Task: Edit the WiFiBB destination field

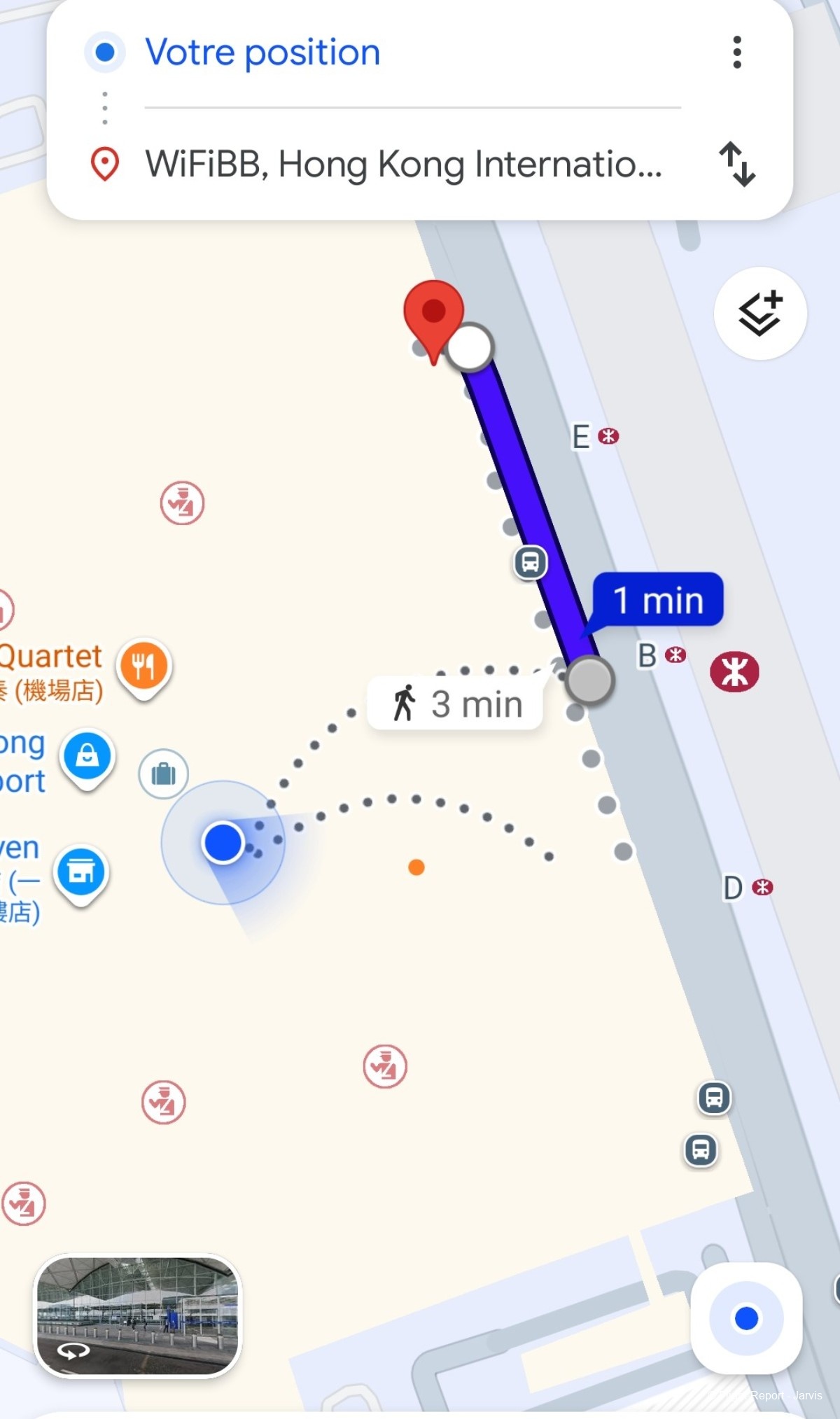Action: pyautogui.click(x=404, y=165)
